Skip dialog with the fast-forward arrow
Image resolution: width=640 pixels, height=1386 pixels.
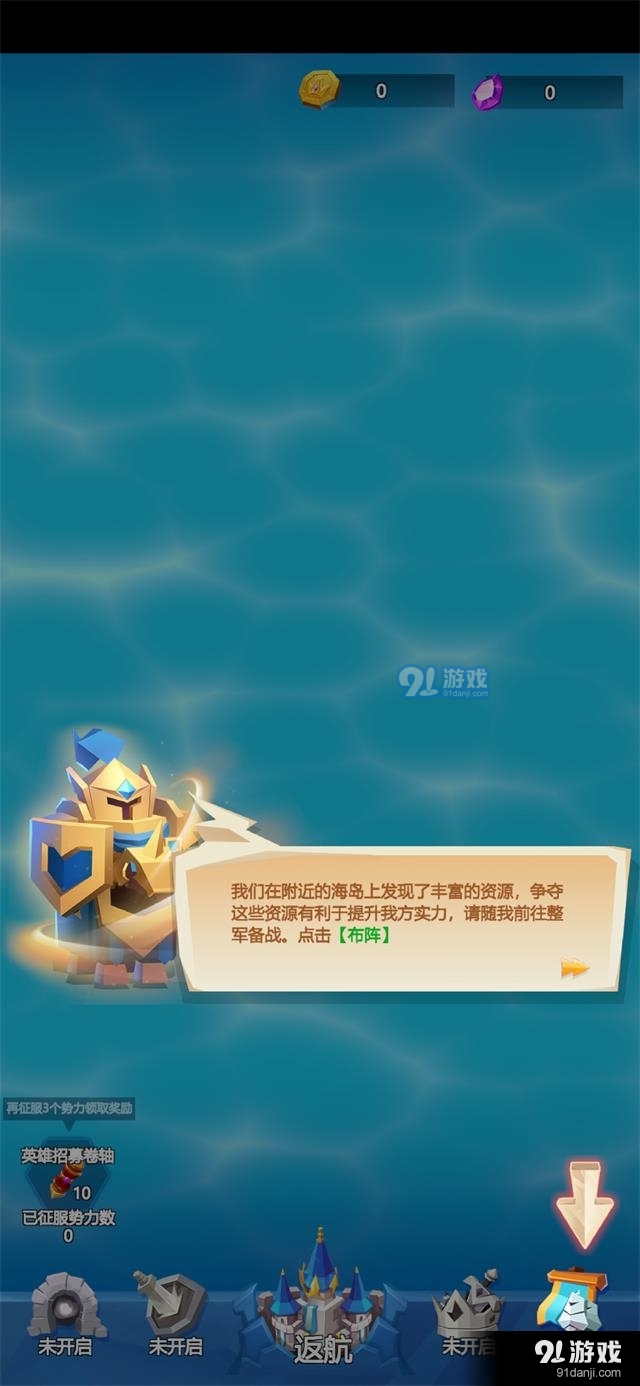[x=574, y=967]
